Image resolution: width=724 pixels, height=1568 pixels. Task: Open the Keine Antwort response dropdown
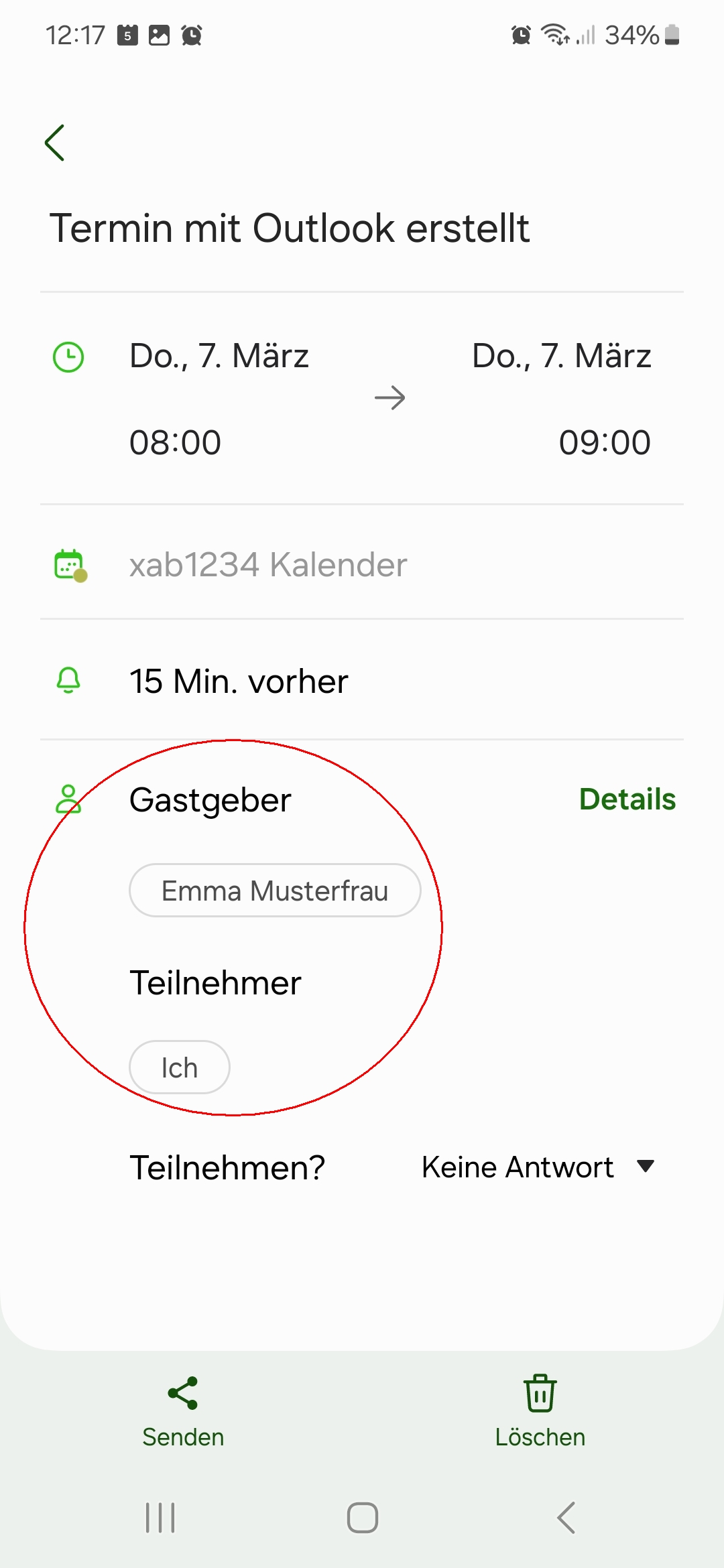coord(538,1167)
